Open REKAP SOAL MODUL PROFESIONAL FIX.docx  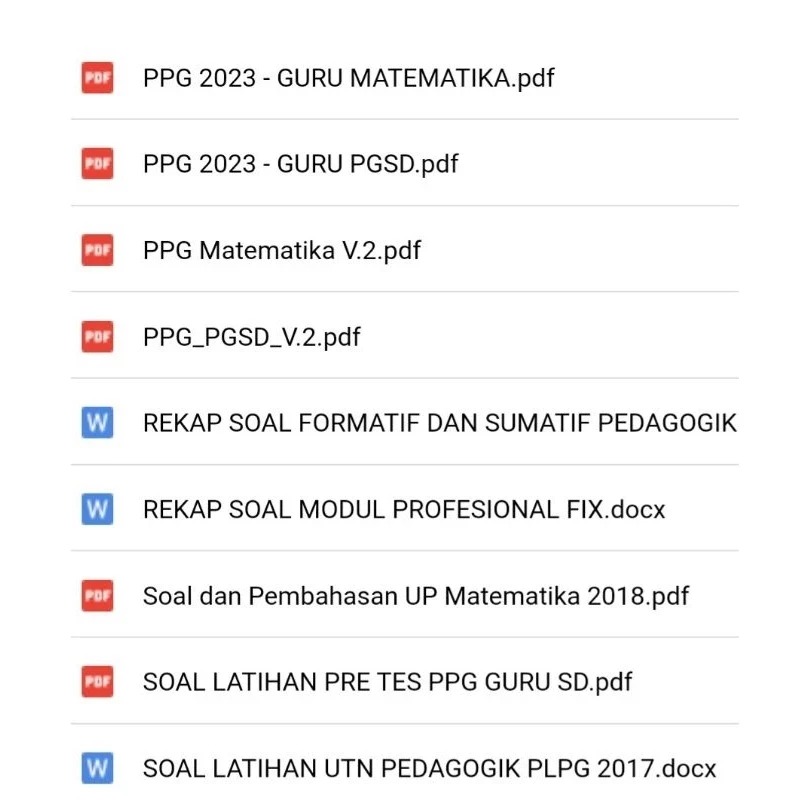[403, 509]
